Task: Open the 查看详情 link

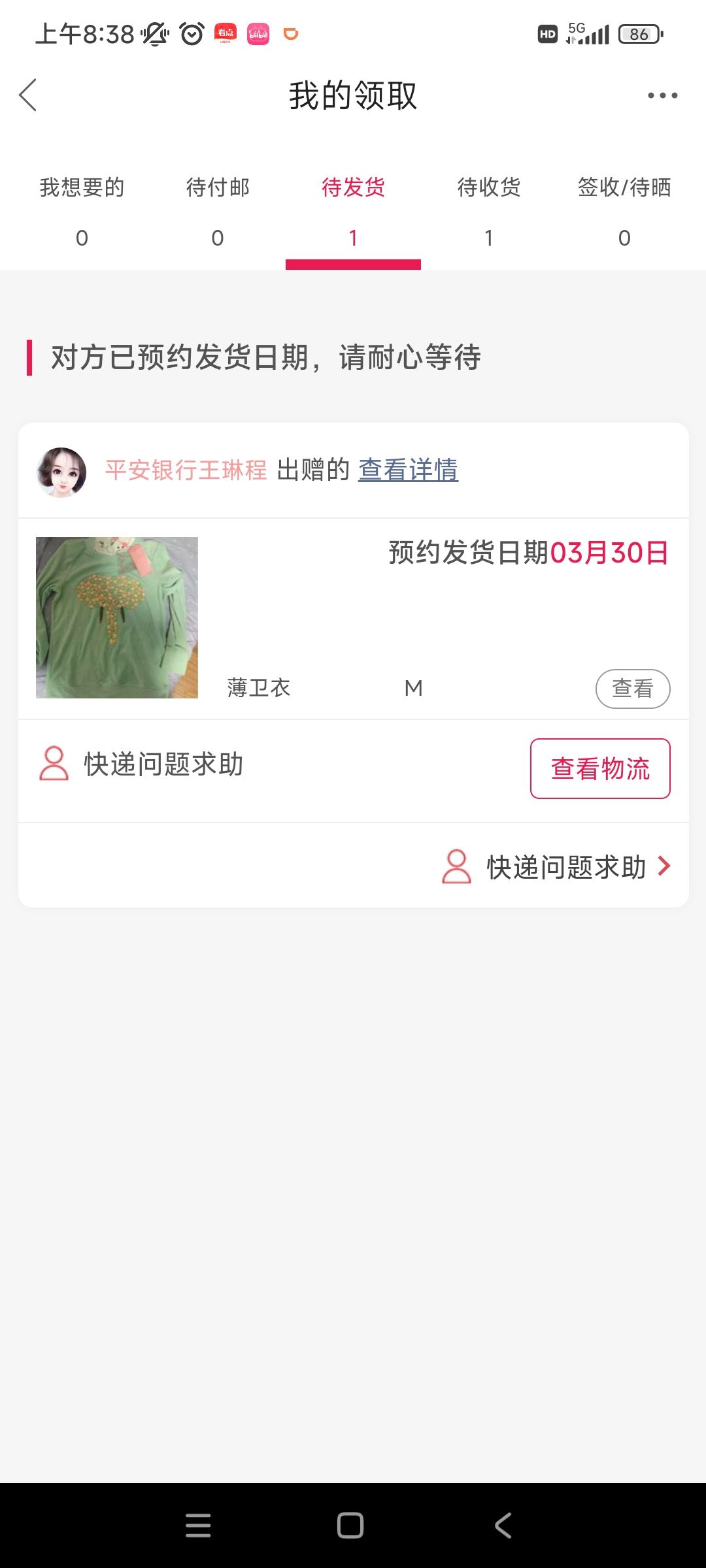Action: [408, 470]
